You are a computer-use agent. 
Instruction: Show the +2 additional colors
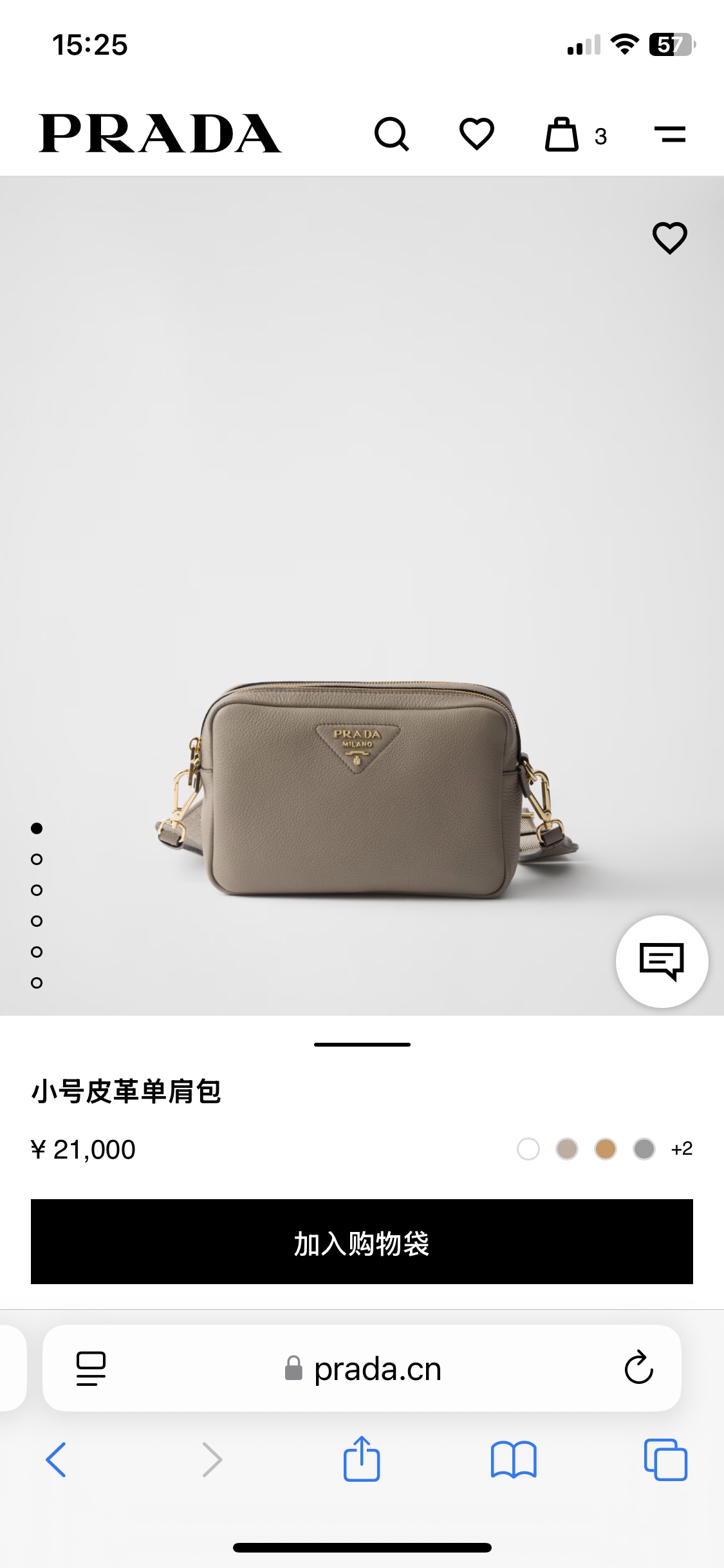(x=682, y=1149)
